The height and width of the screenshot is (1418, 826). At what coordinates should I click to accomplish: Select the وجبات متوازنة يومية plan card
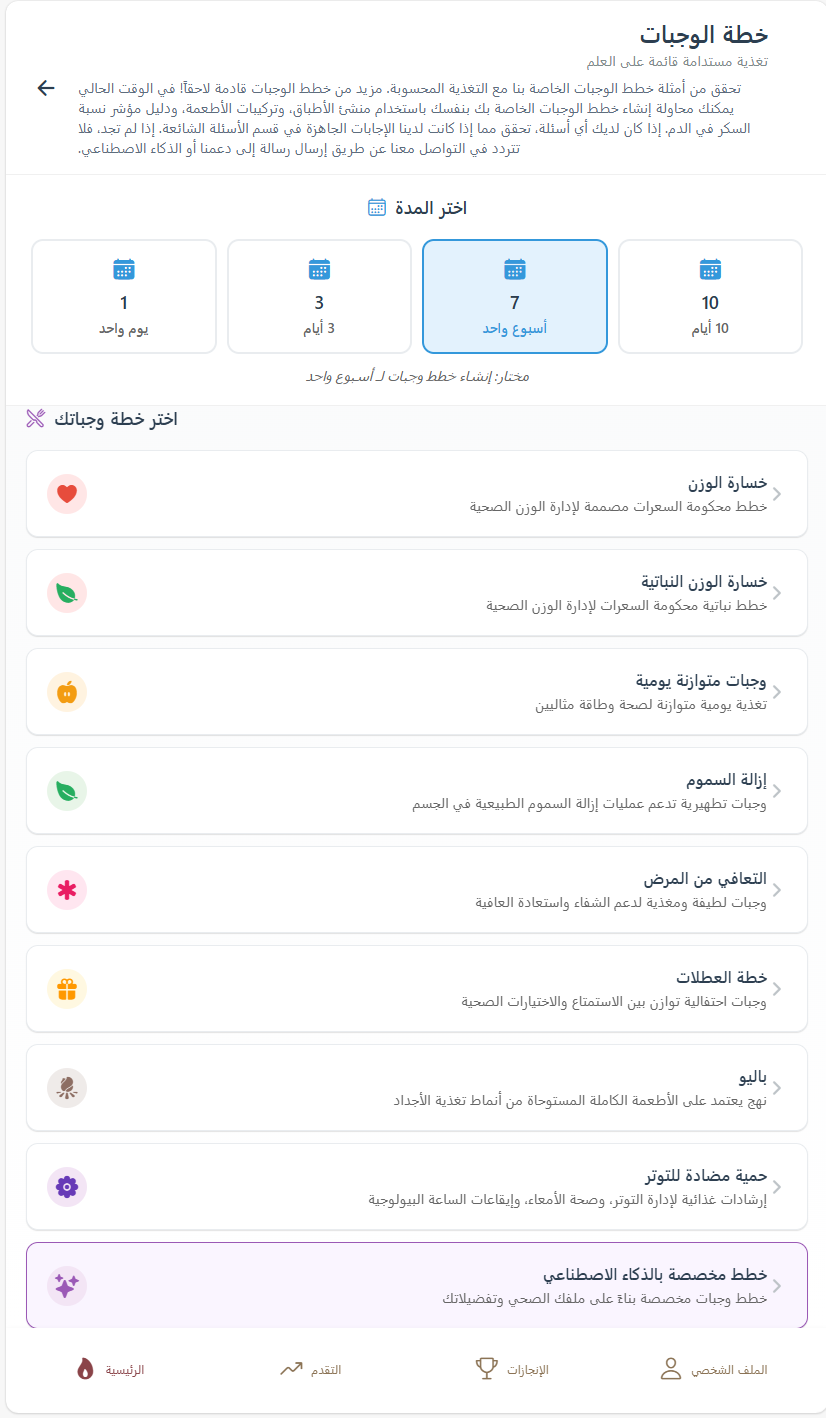[x=413, y=692]
